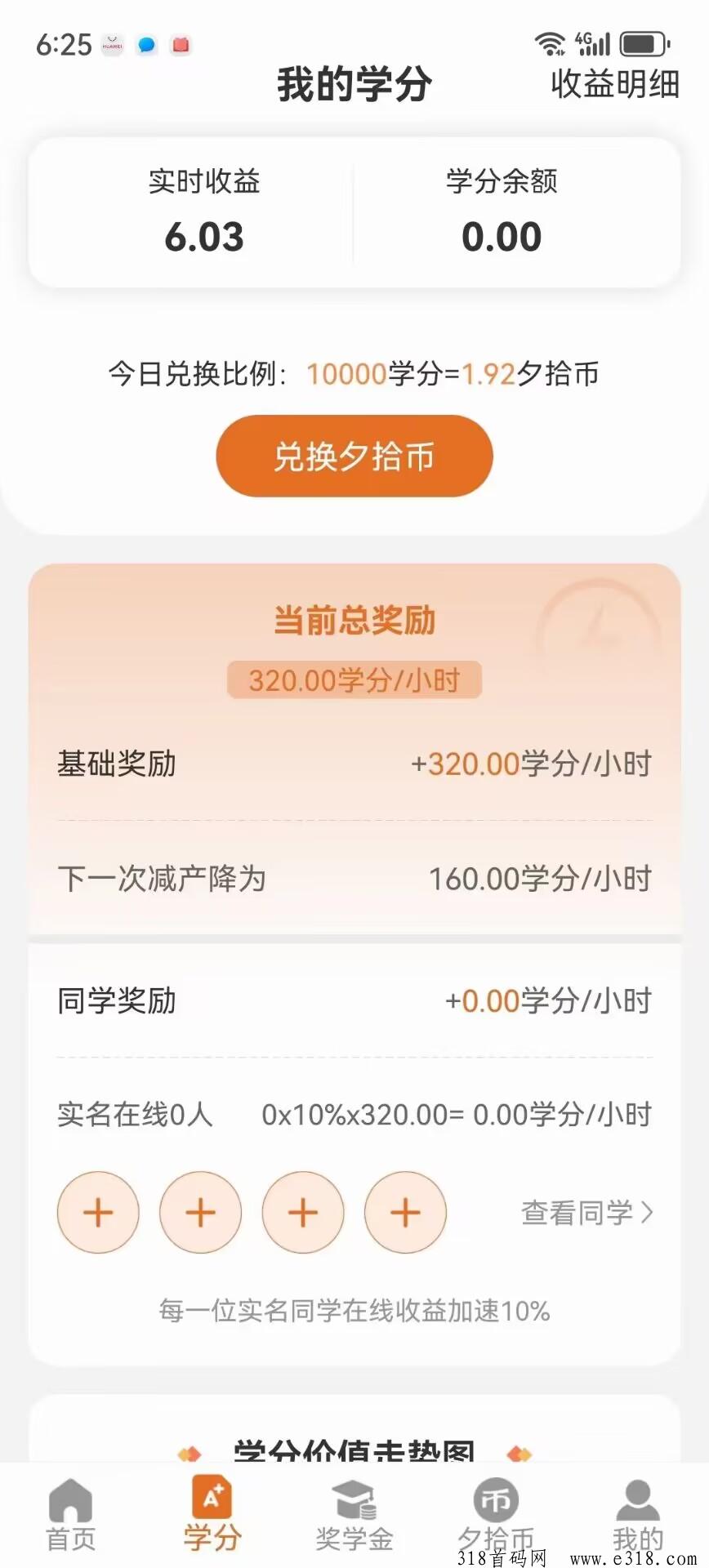Viewport: 709px width, 1568px height.
Task: Add a classmate with the first plus button
Action: click(x=98, y=1212)
